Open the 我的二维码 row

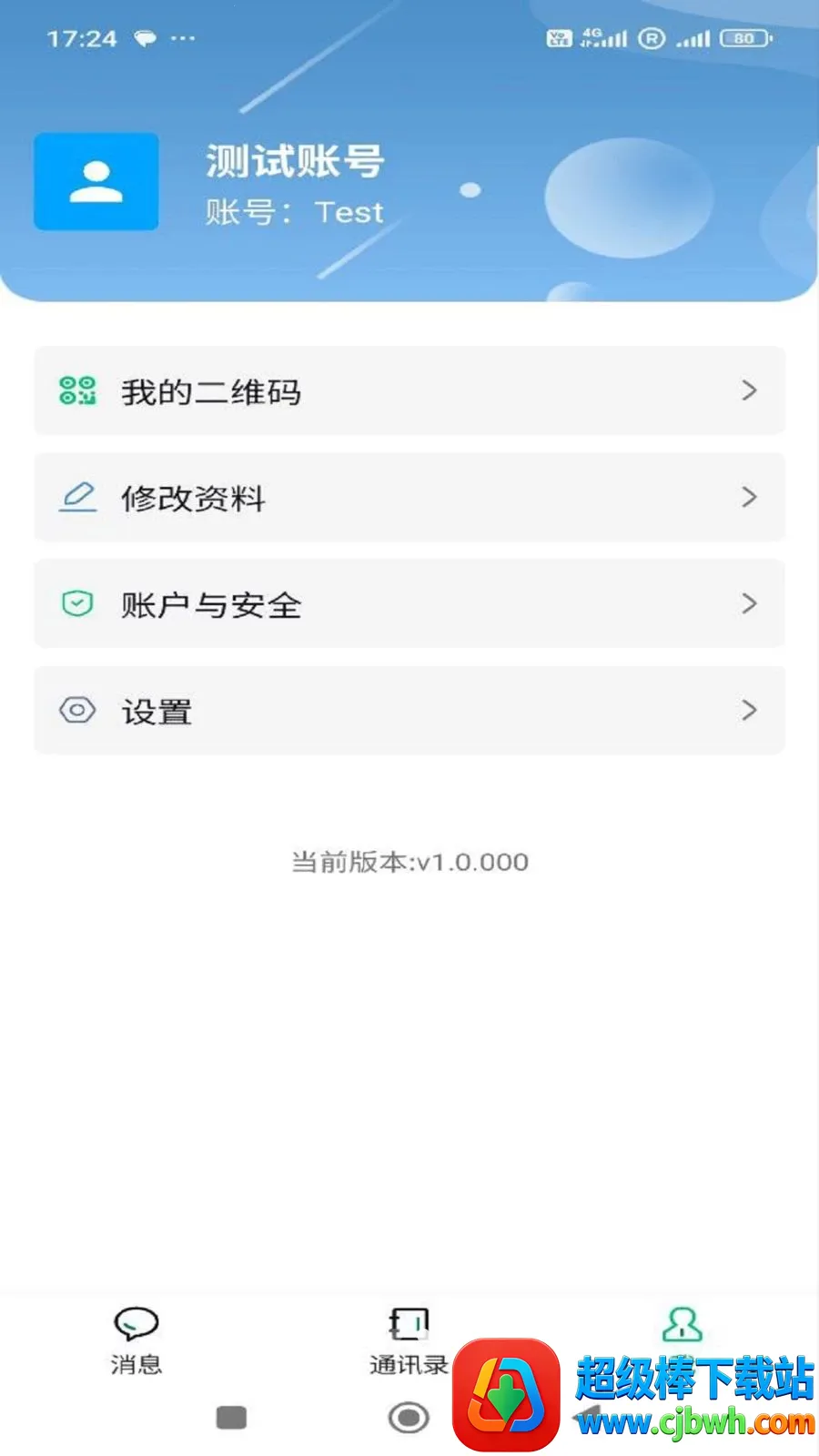click(x=409, y=390)
